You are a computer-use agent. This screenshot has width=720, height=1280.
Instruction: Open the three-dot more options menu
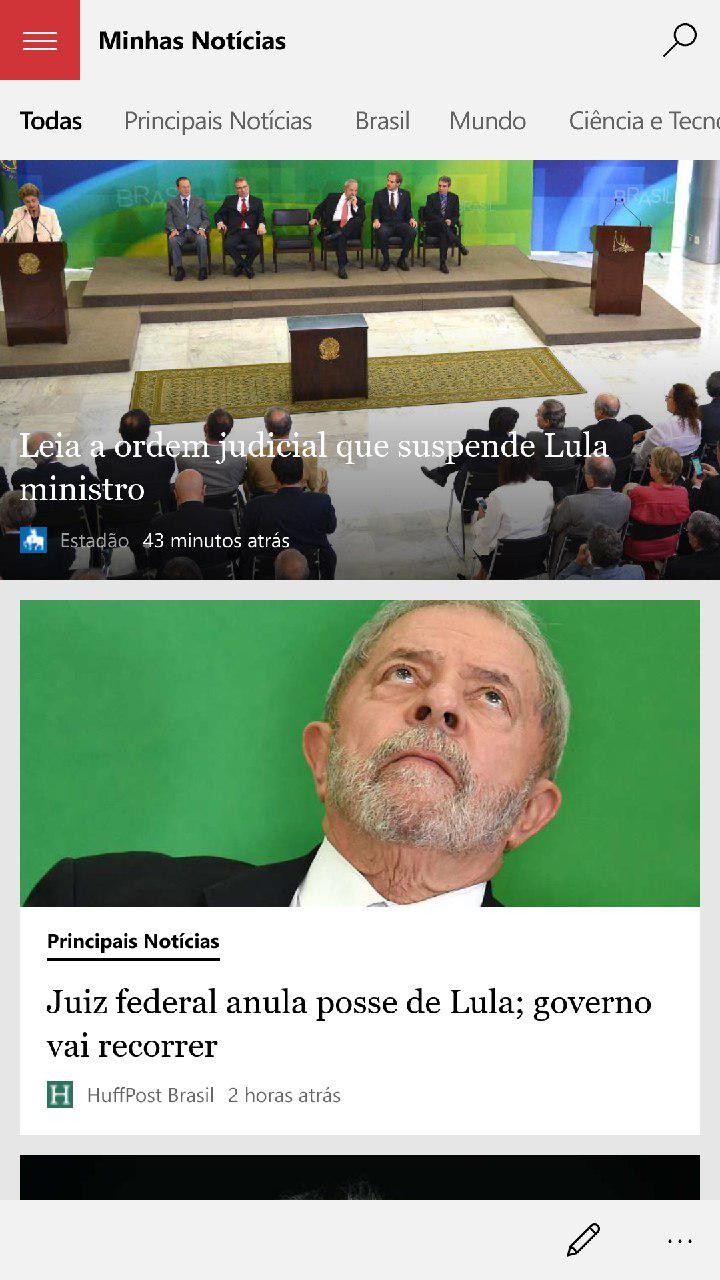[680, 1241]
